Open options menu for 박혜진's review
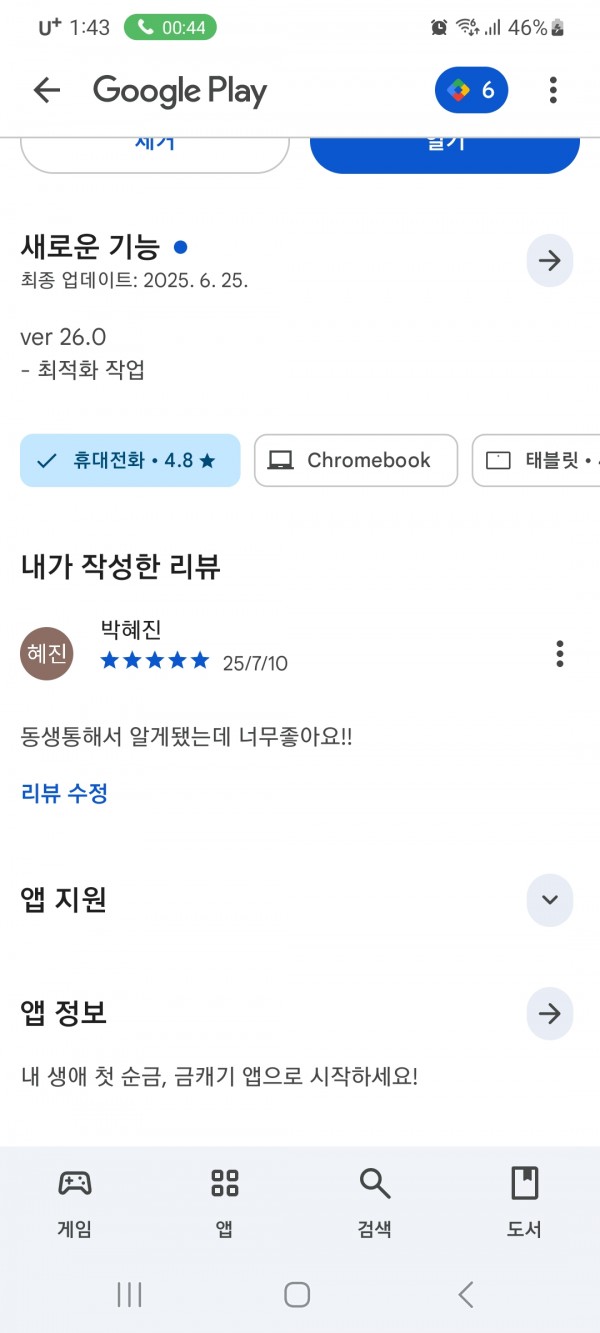Image resolution: width=600 pixels, height=1333 pixels. click(560, 654)
